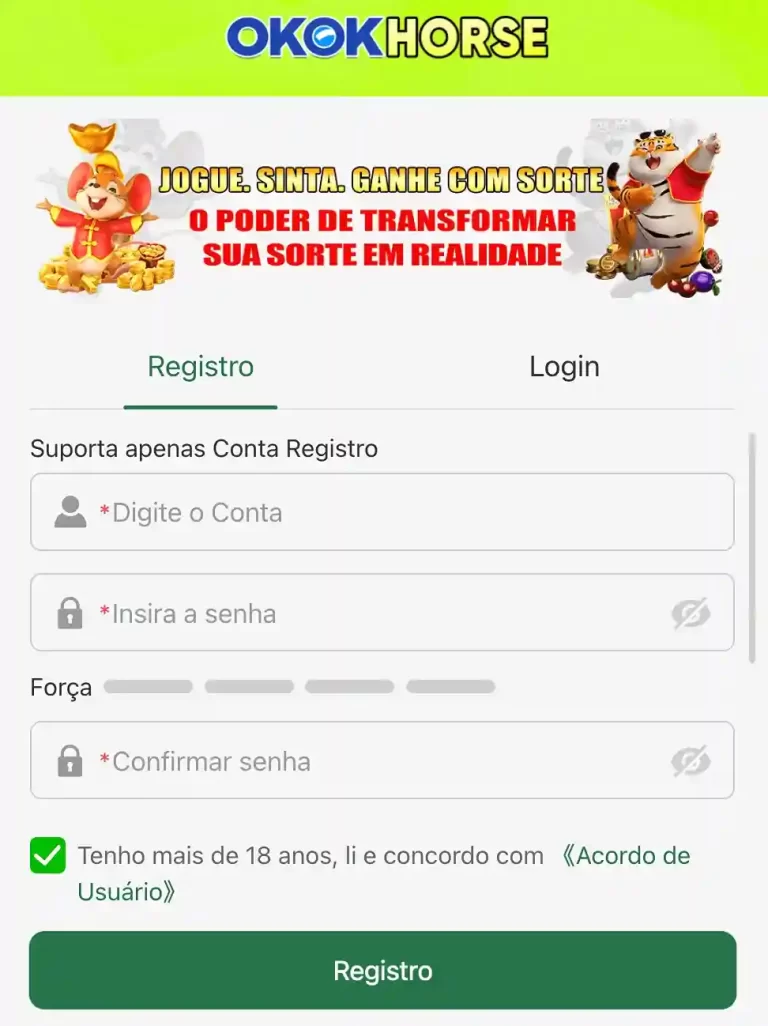Screen dimensions: 768x1026
Task: Click the crossed-eye icon in password field
Action: click(692, 613)
